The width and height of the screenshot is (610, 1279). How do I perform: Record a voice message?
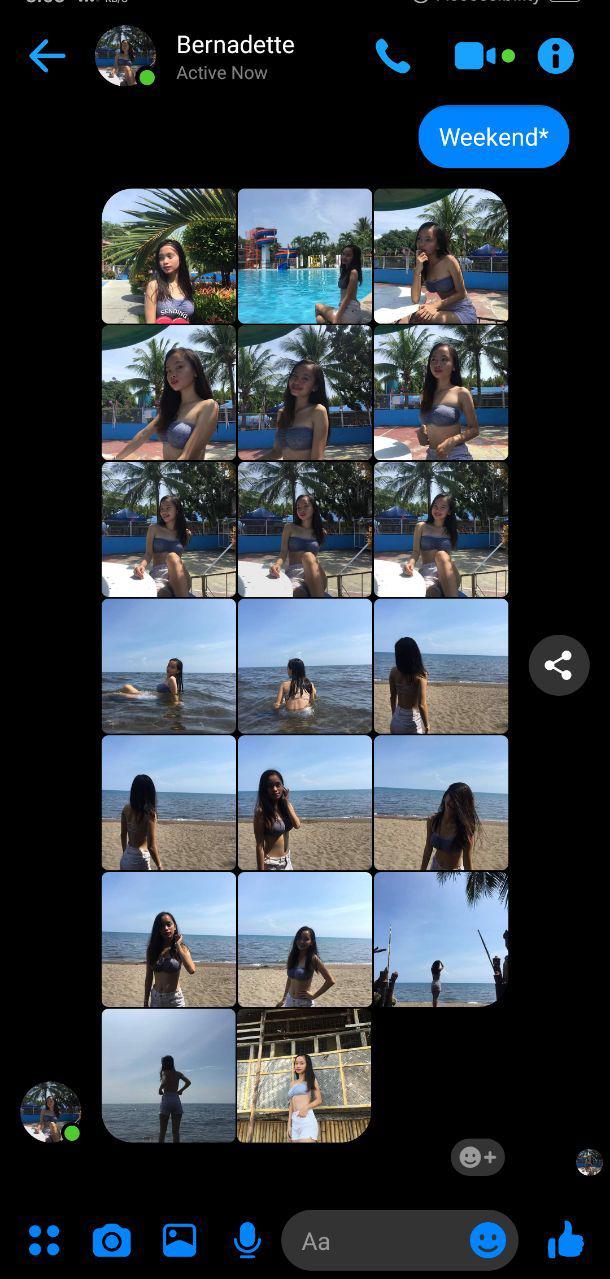(x=247, y=1241)
